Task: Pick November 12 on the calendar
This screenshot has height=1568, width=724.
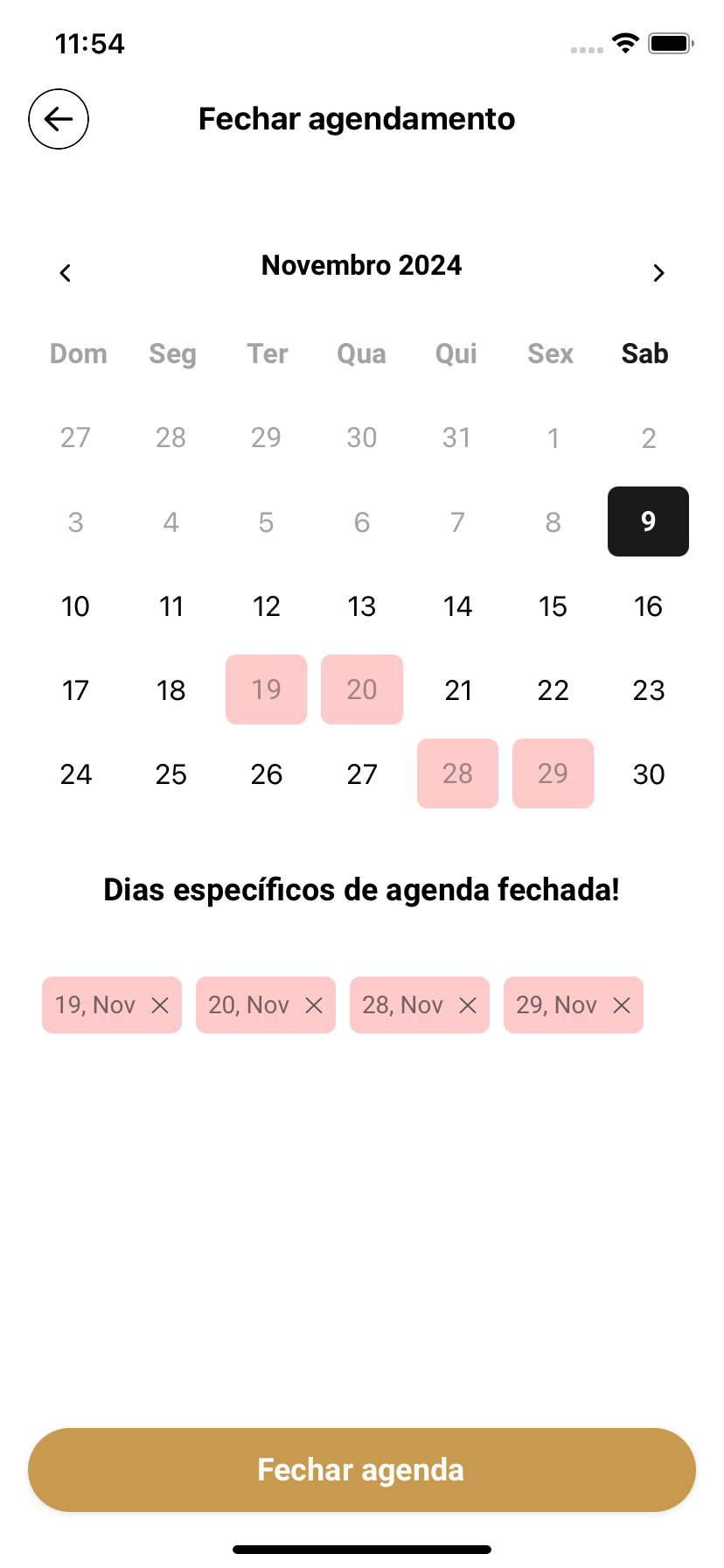Action: 266,605
